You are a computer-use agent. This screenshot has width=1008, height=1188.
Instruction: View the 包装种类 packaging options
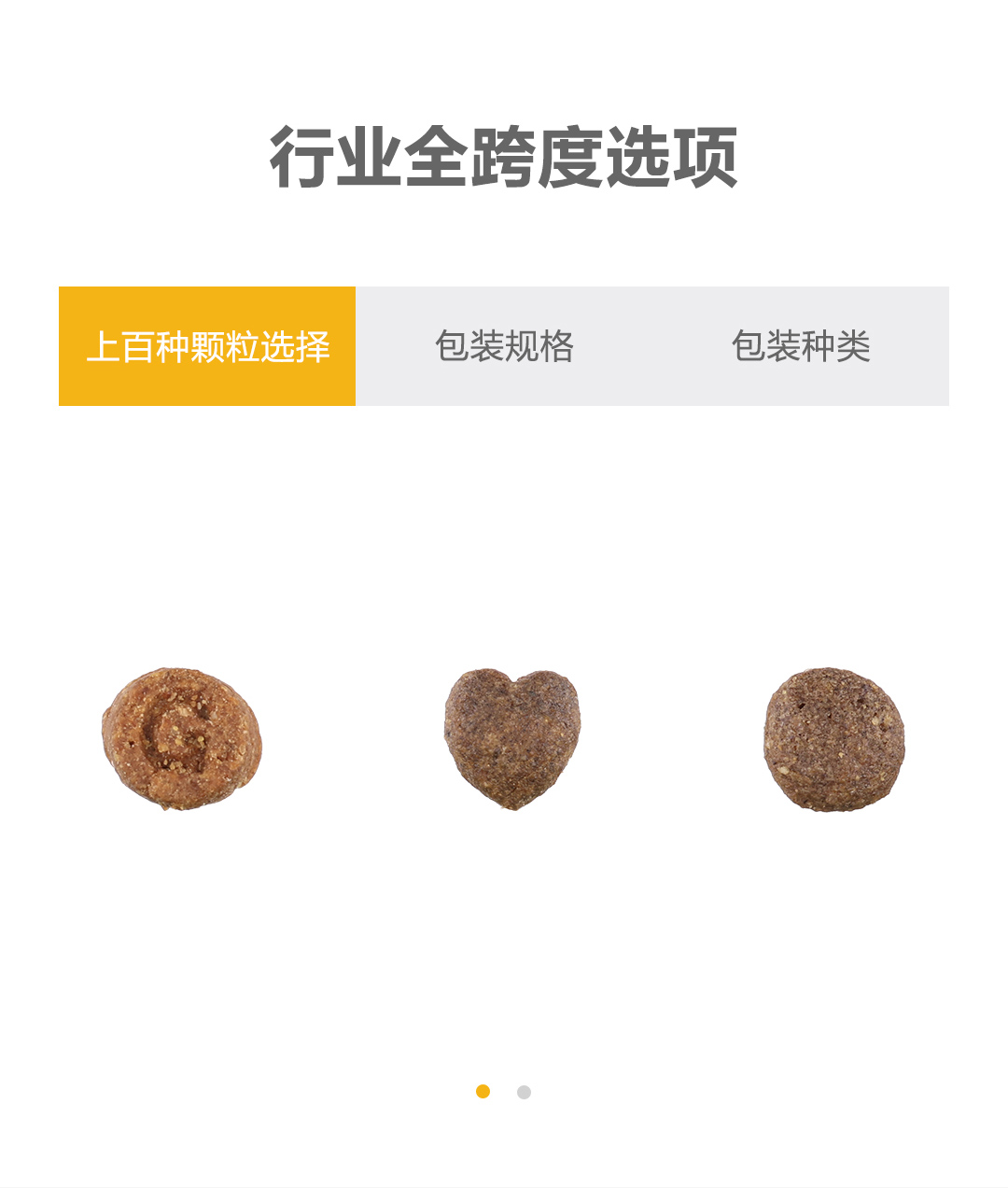pos(803,346)
